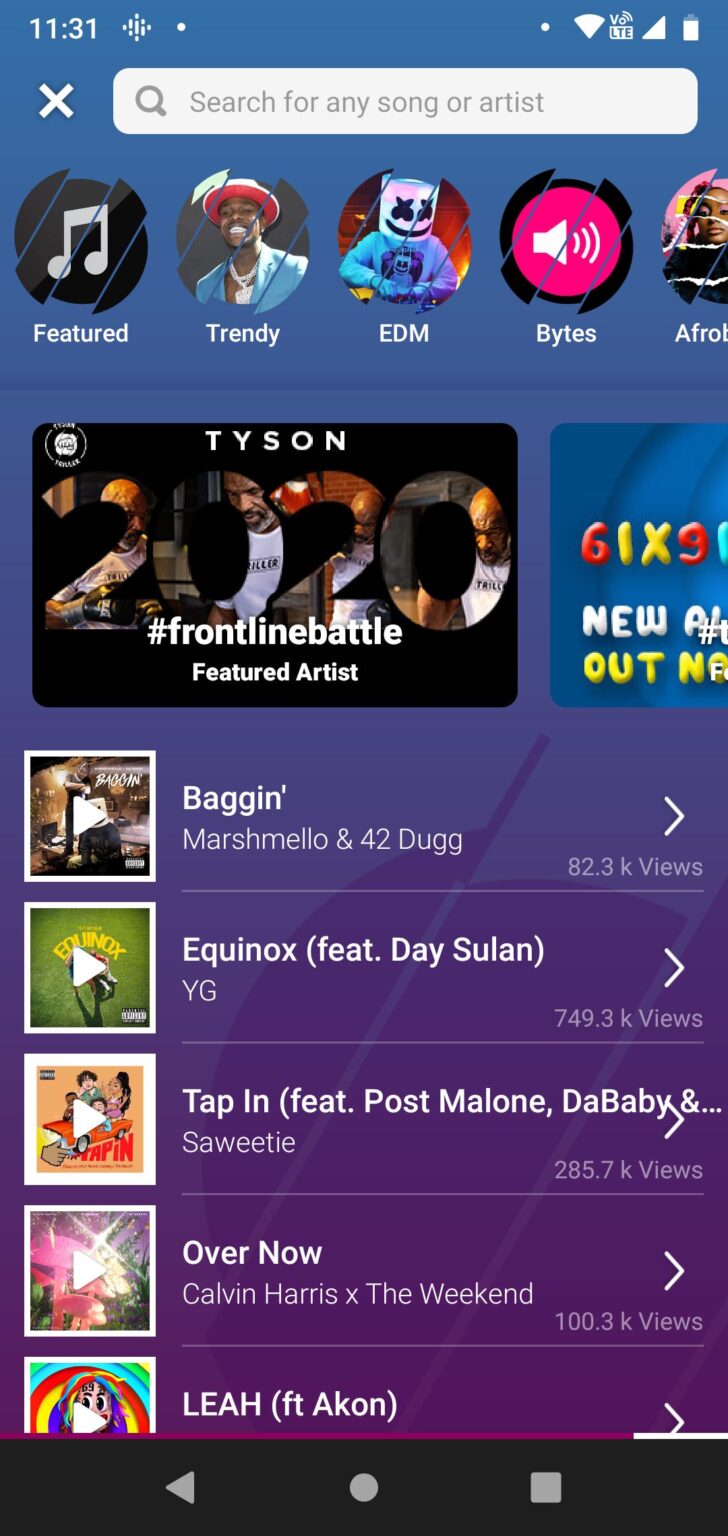Switch to the EDM category
728x1536 pixels.
(x=404, y=241)
